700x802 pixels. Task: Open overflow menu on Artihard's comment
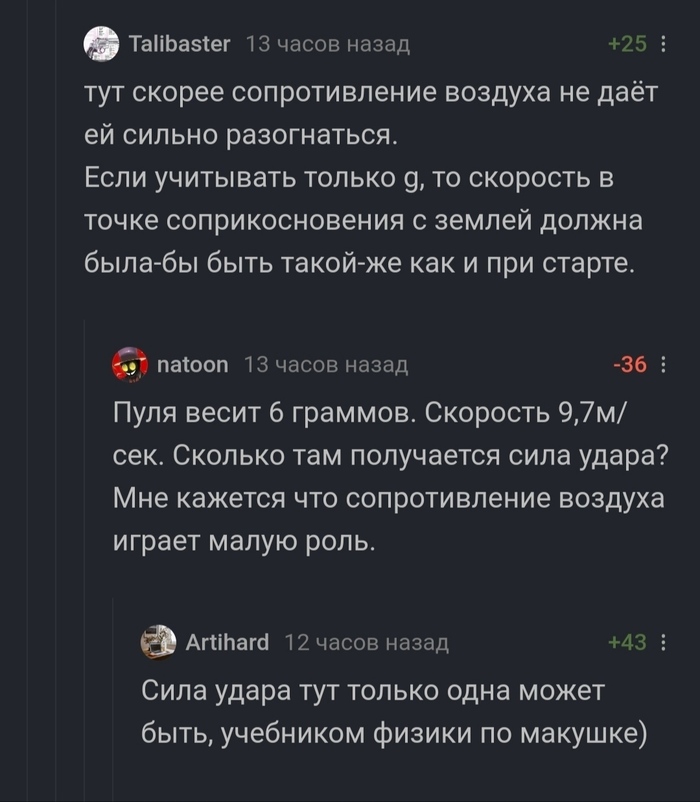coord(663,642)
